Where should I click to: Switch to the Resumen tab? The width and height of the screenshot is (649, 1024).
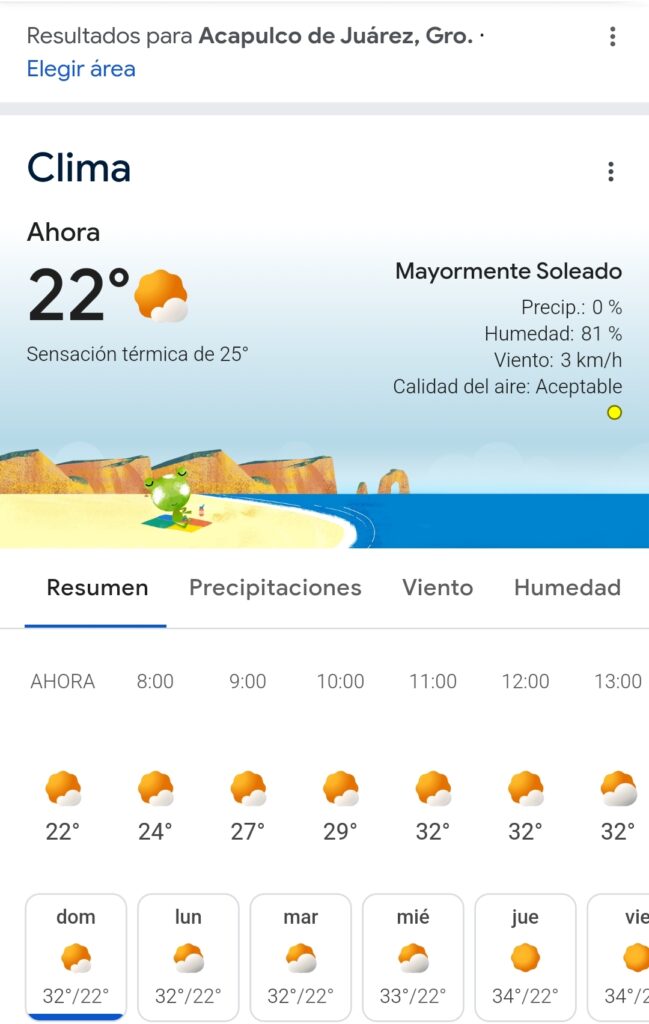pyautogui.click(x=97, y=588)
